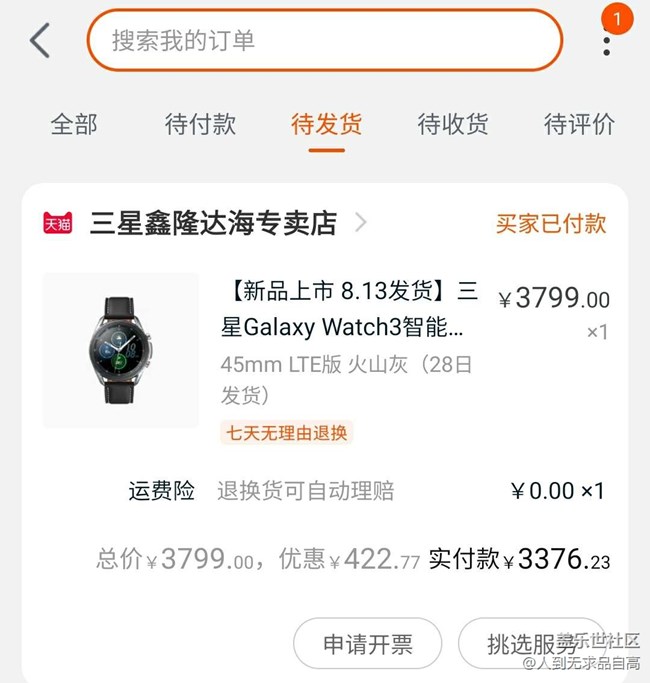Open the overflow menu with badge

tap(607, 41)
